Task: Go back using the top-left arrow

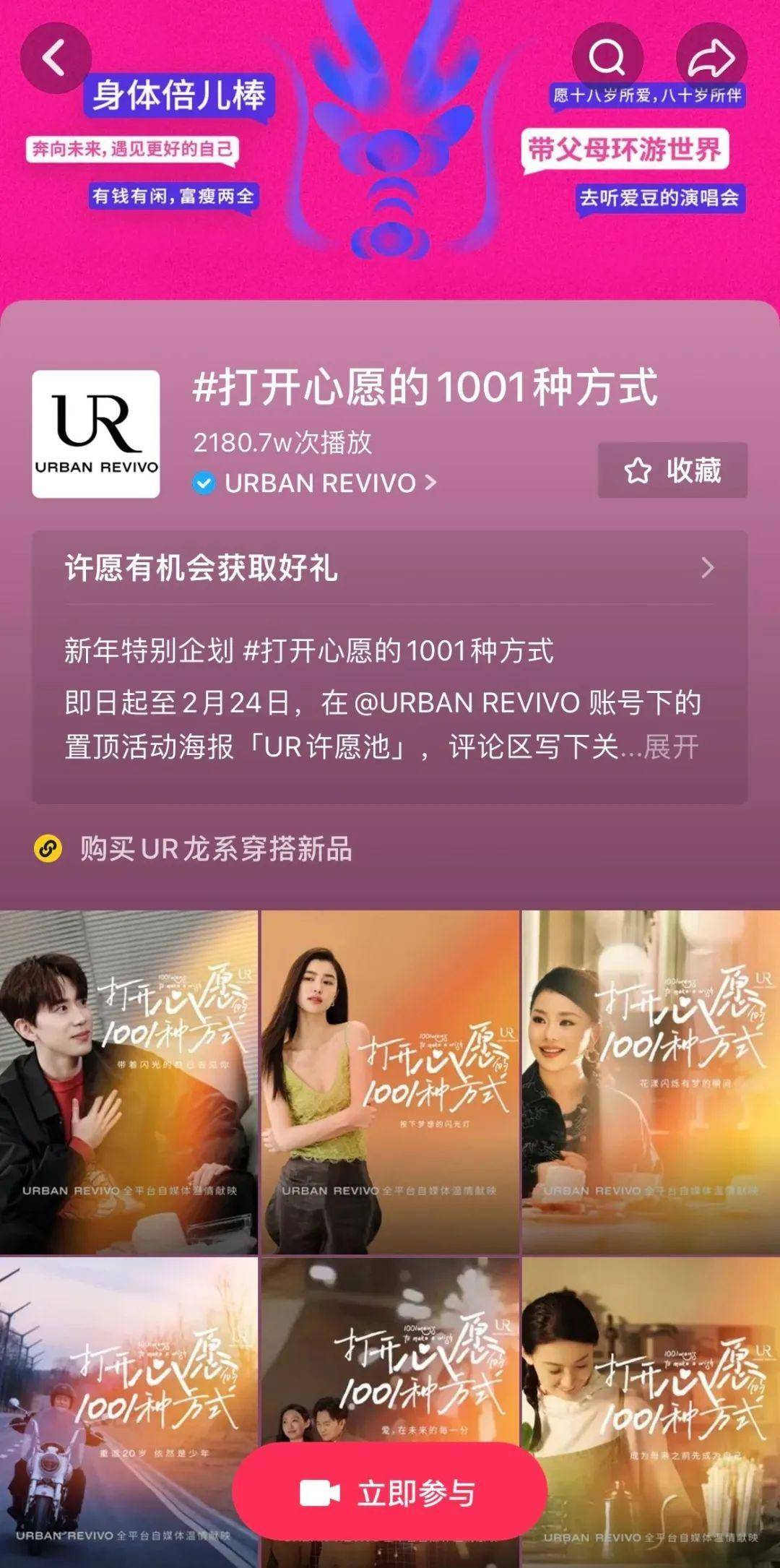Action: (55, 58)
